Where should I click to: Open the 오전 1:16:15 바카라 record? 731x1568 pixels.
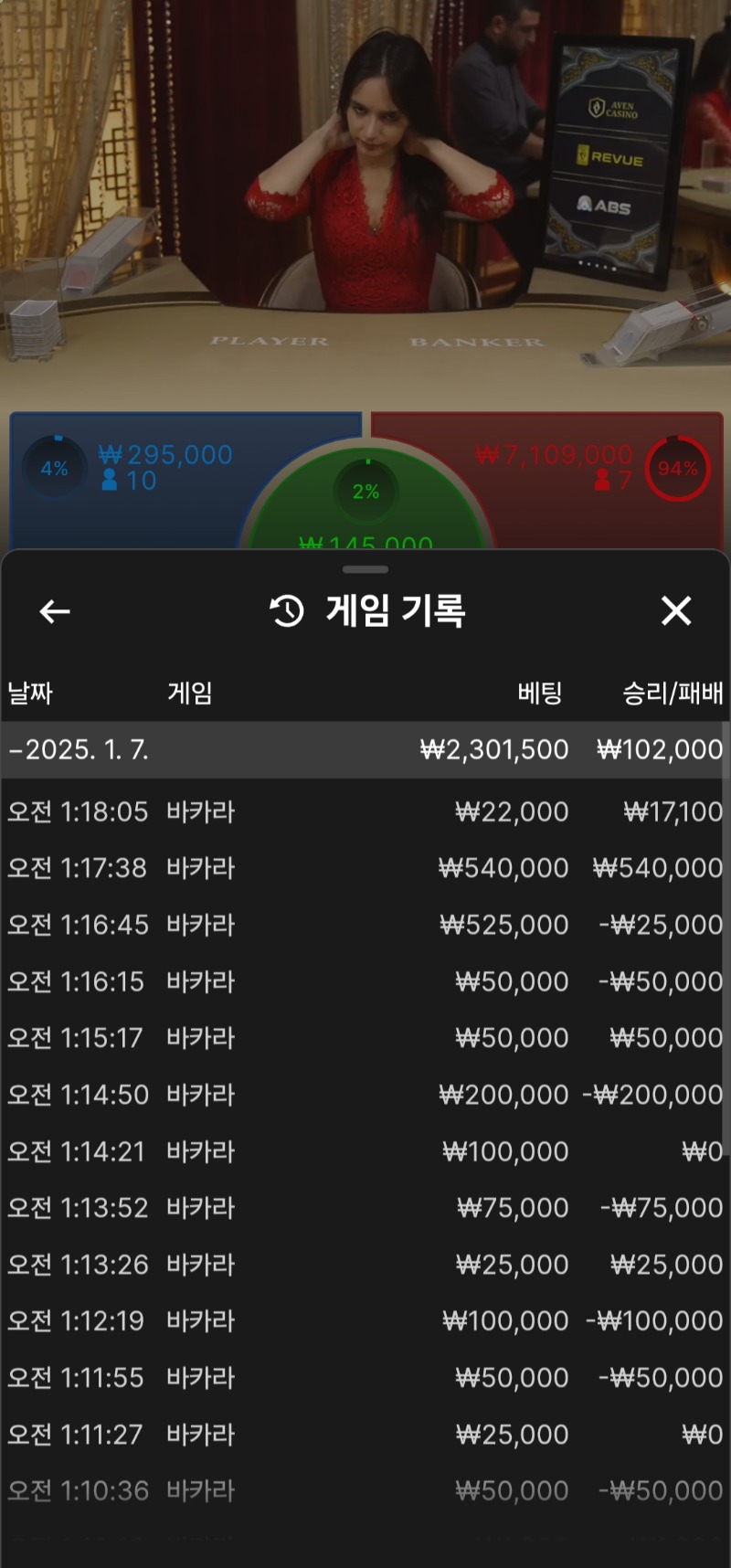coord(364,981)
